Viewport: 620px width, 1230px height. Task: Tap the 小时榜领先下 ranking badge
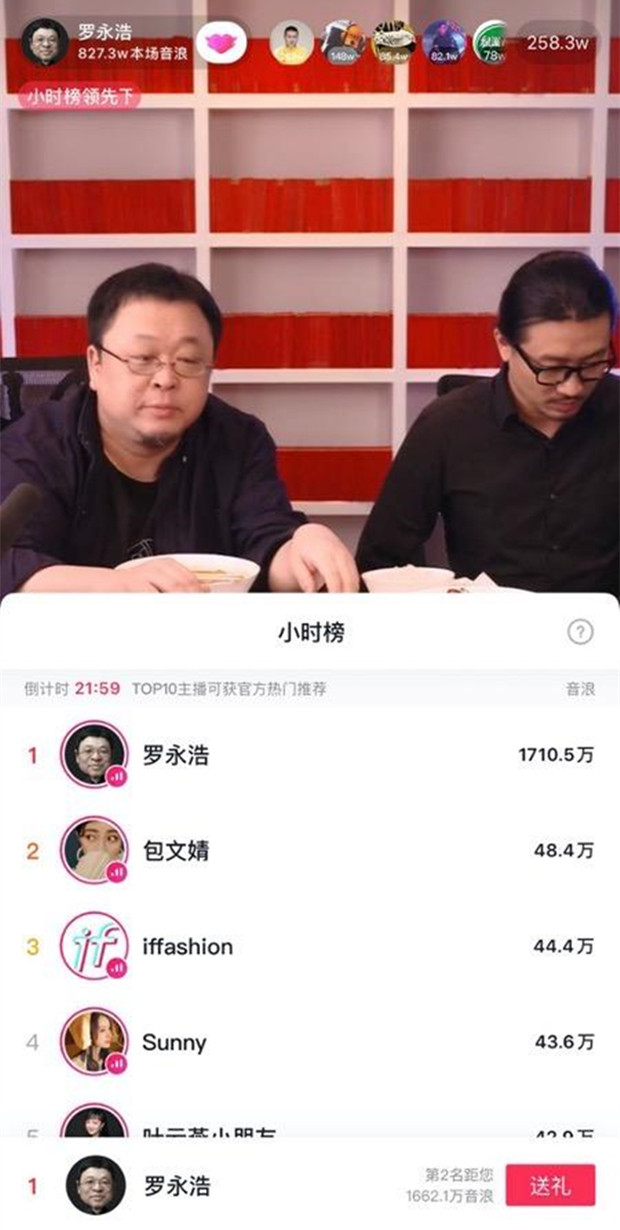point(71,97)
